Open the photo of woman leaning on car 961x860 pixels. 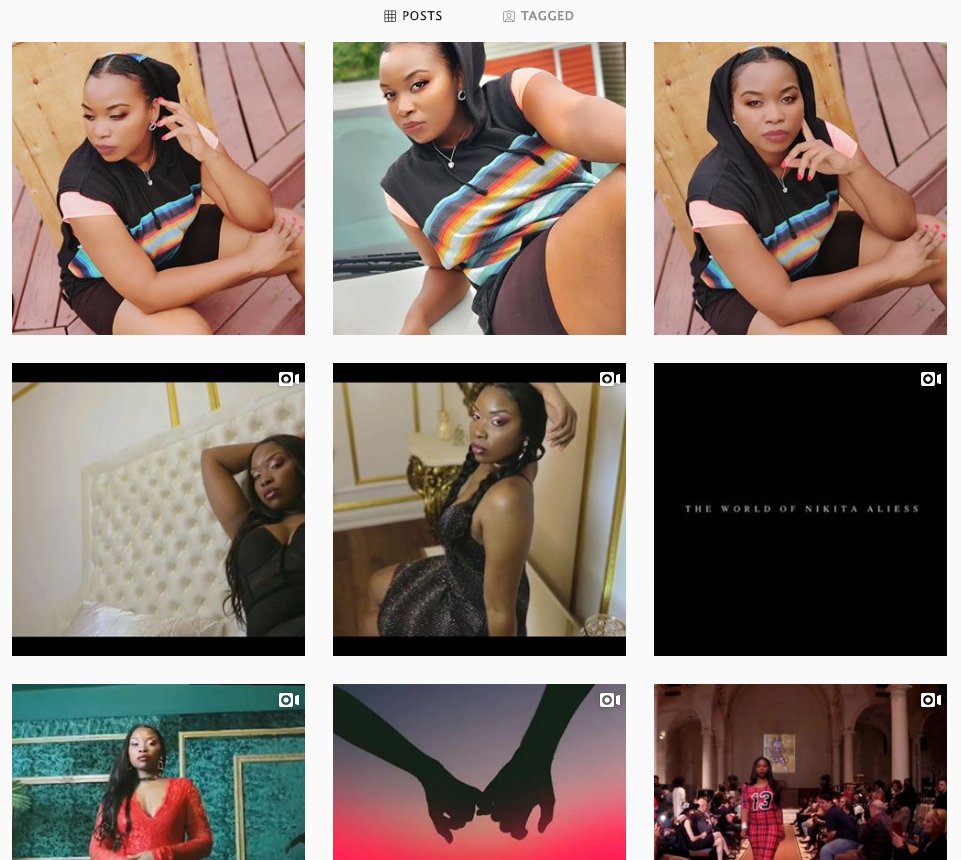pos(479,188)
